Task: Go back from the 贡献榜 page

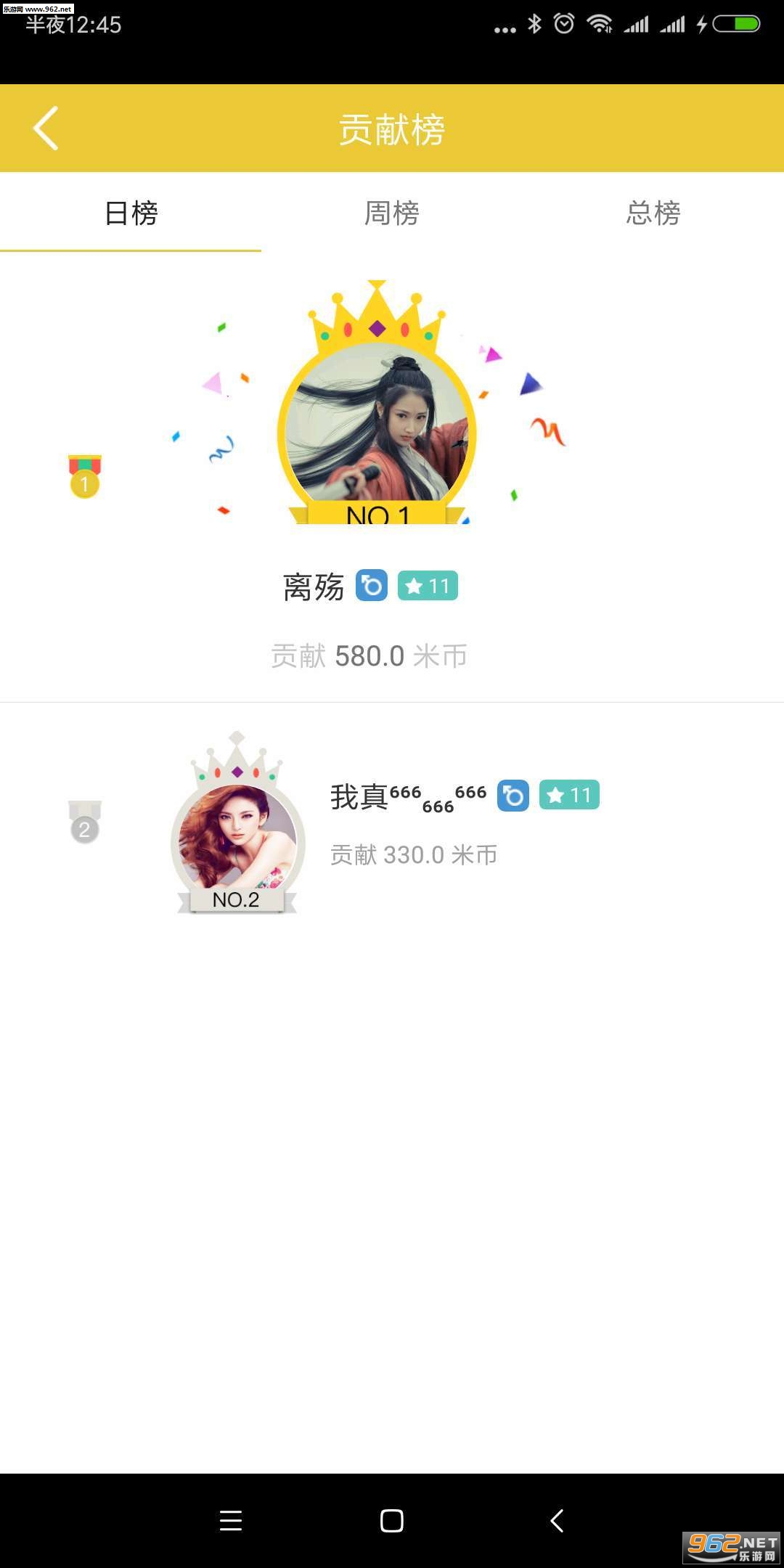Action: click(46, 128)
